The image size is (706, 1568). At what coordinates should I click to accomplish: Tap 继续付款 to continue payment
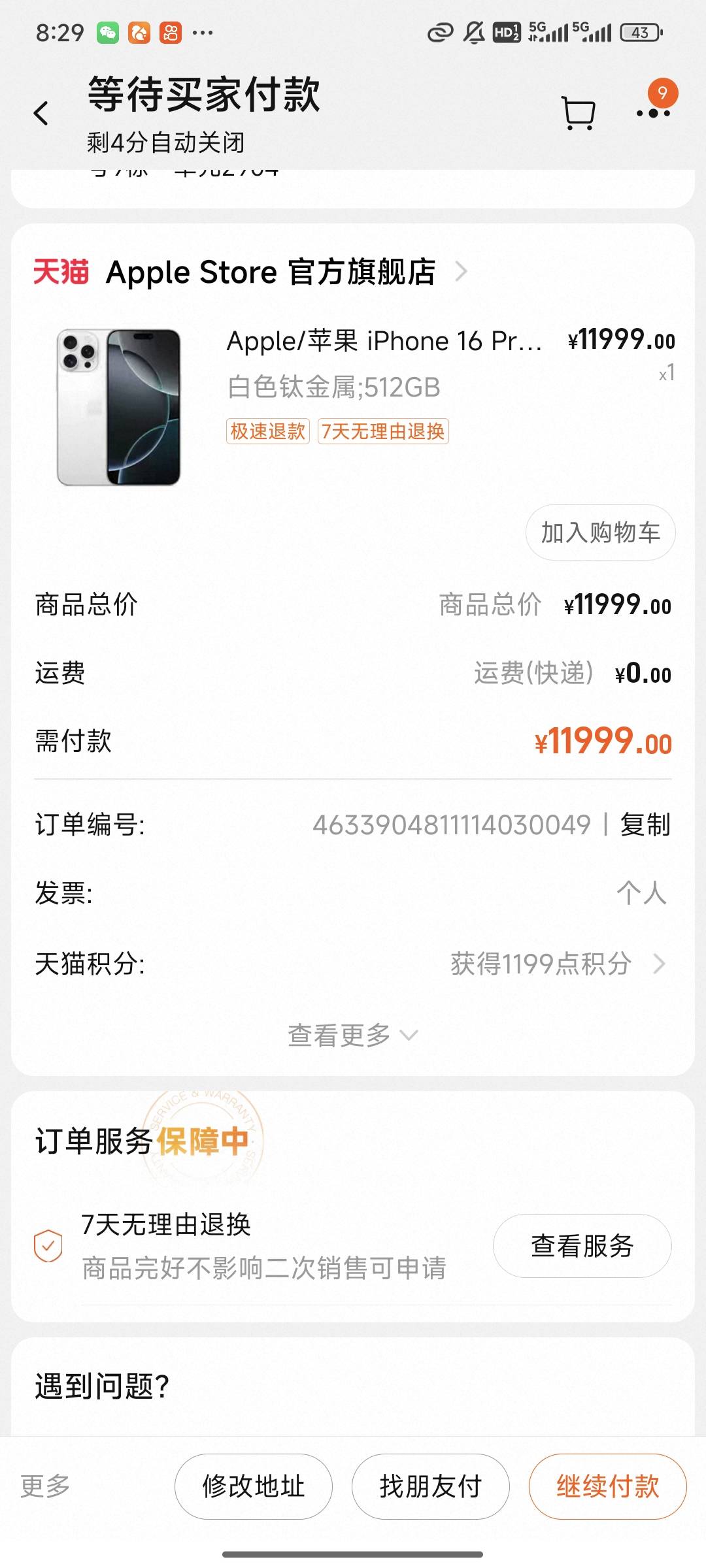tap(608, 1486)
